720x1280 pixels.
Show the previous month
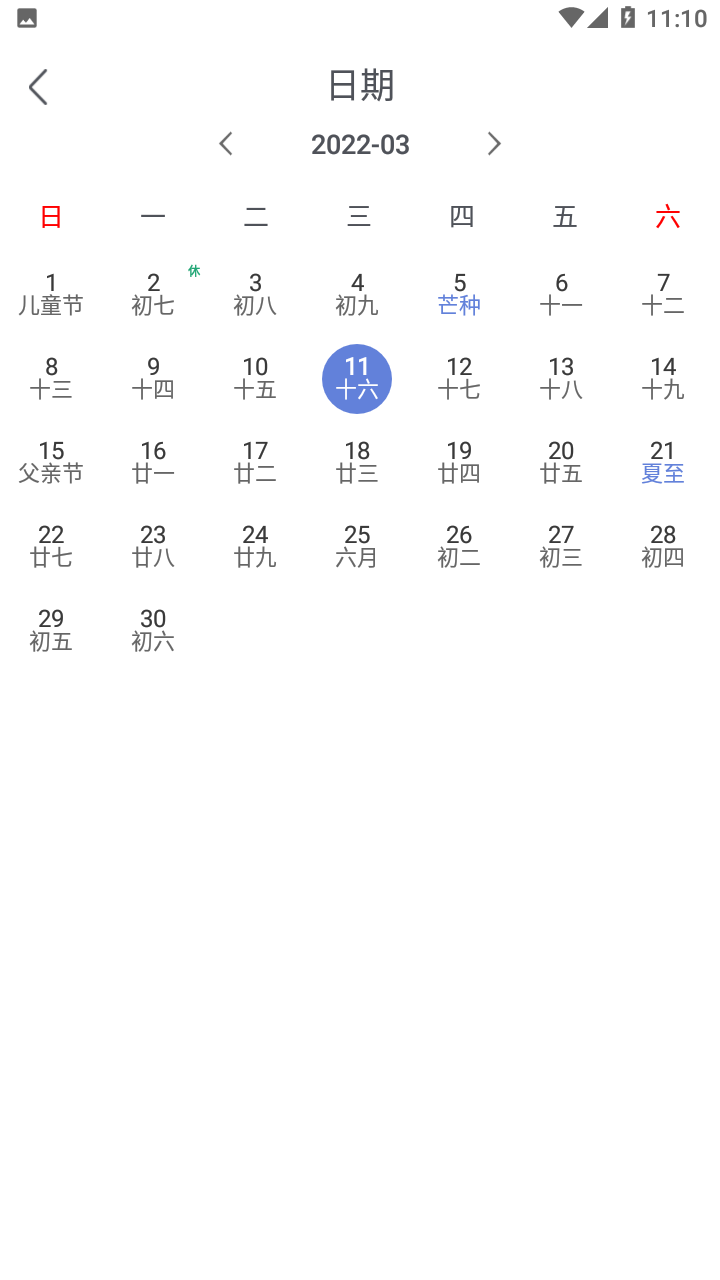226,144
